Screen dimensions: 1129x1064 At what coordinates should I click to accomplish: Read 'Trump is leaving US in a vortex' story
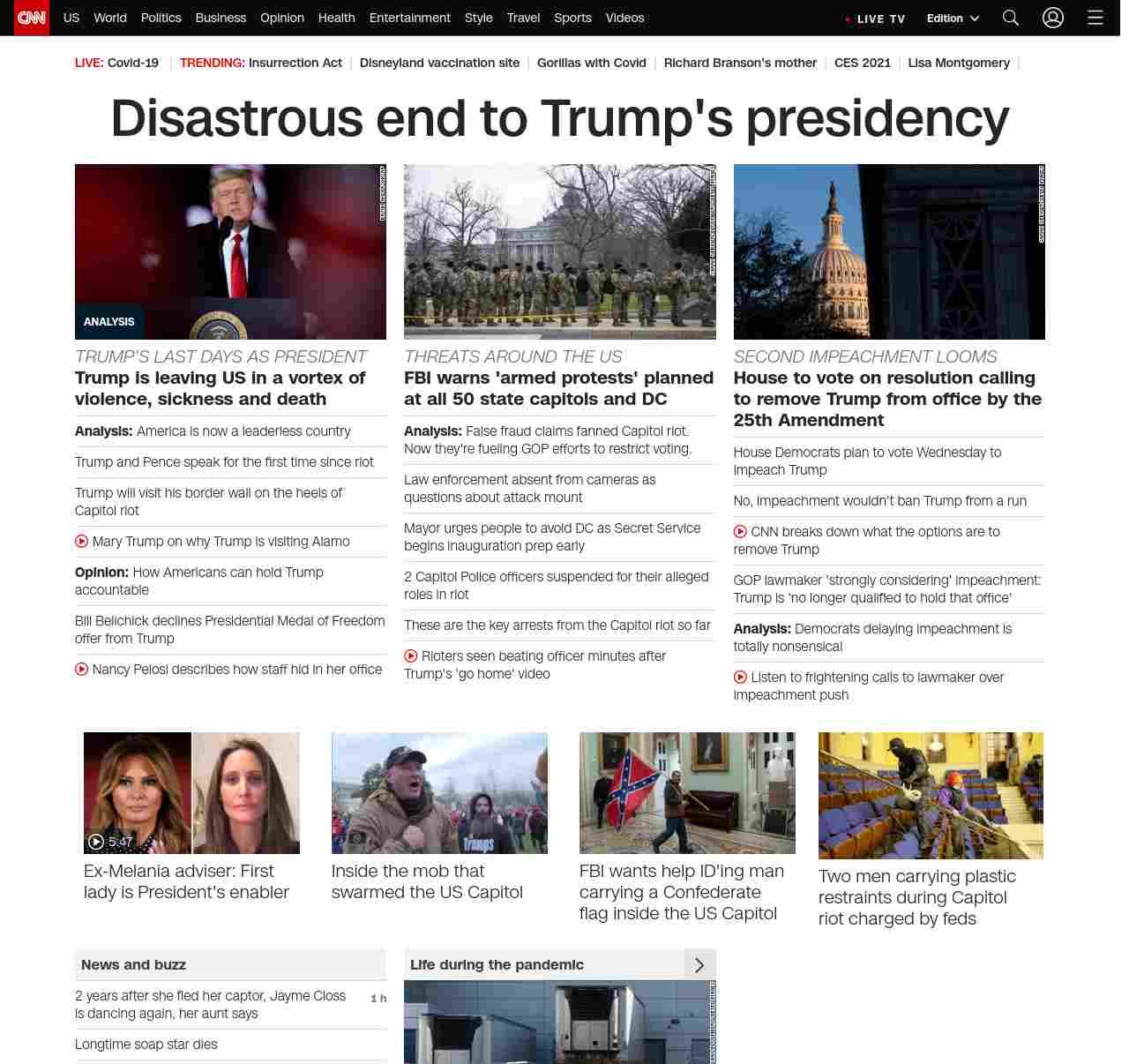[220, 388]
